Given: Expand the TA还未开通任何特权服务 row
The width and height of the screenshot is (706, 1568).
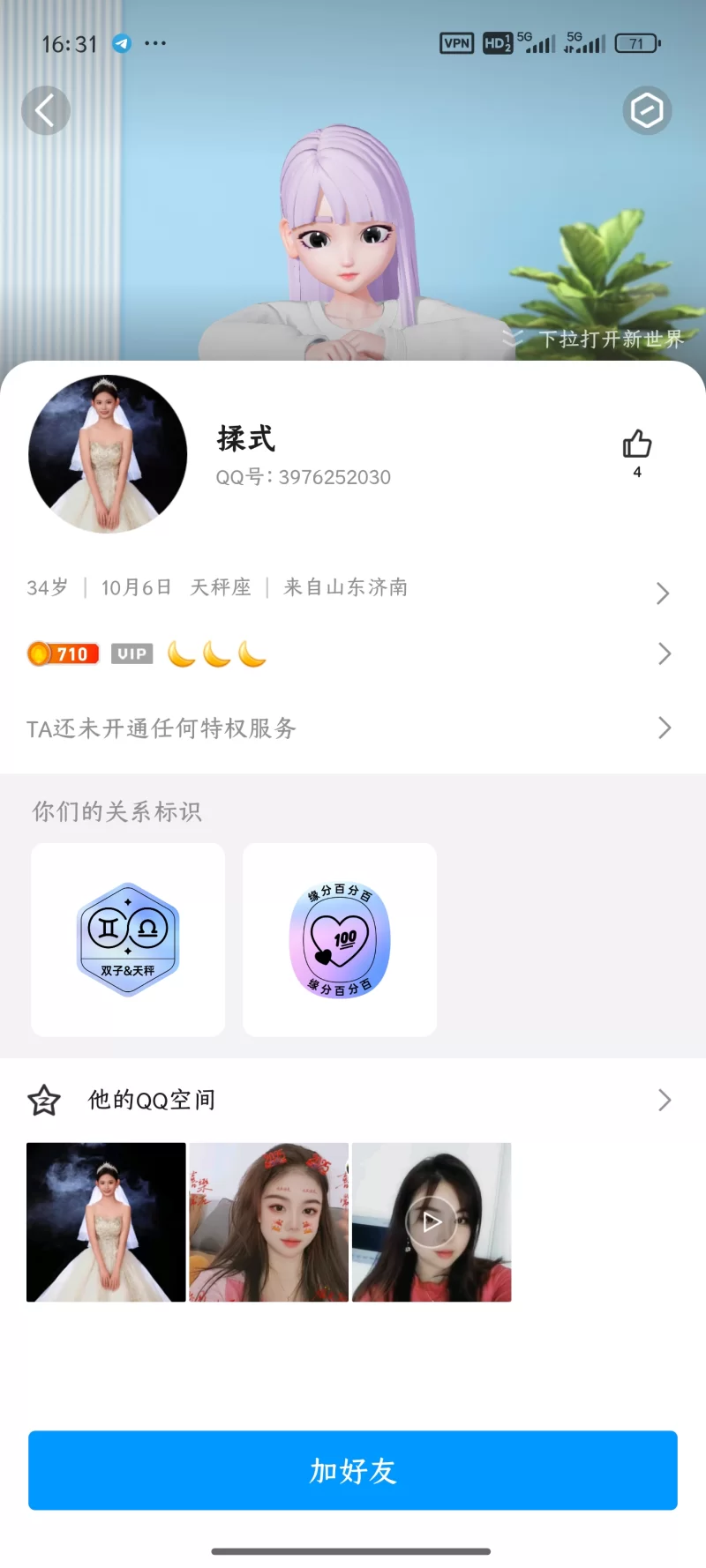Looking at the screenshot, I should pos(664,728).
